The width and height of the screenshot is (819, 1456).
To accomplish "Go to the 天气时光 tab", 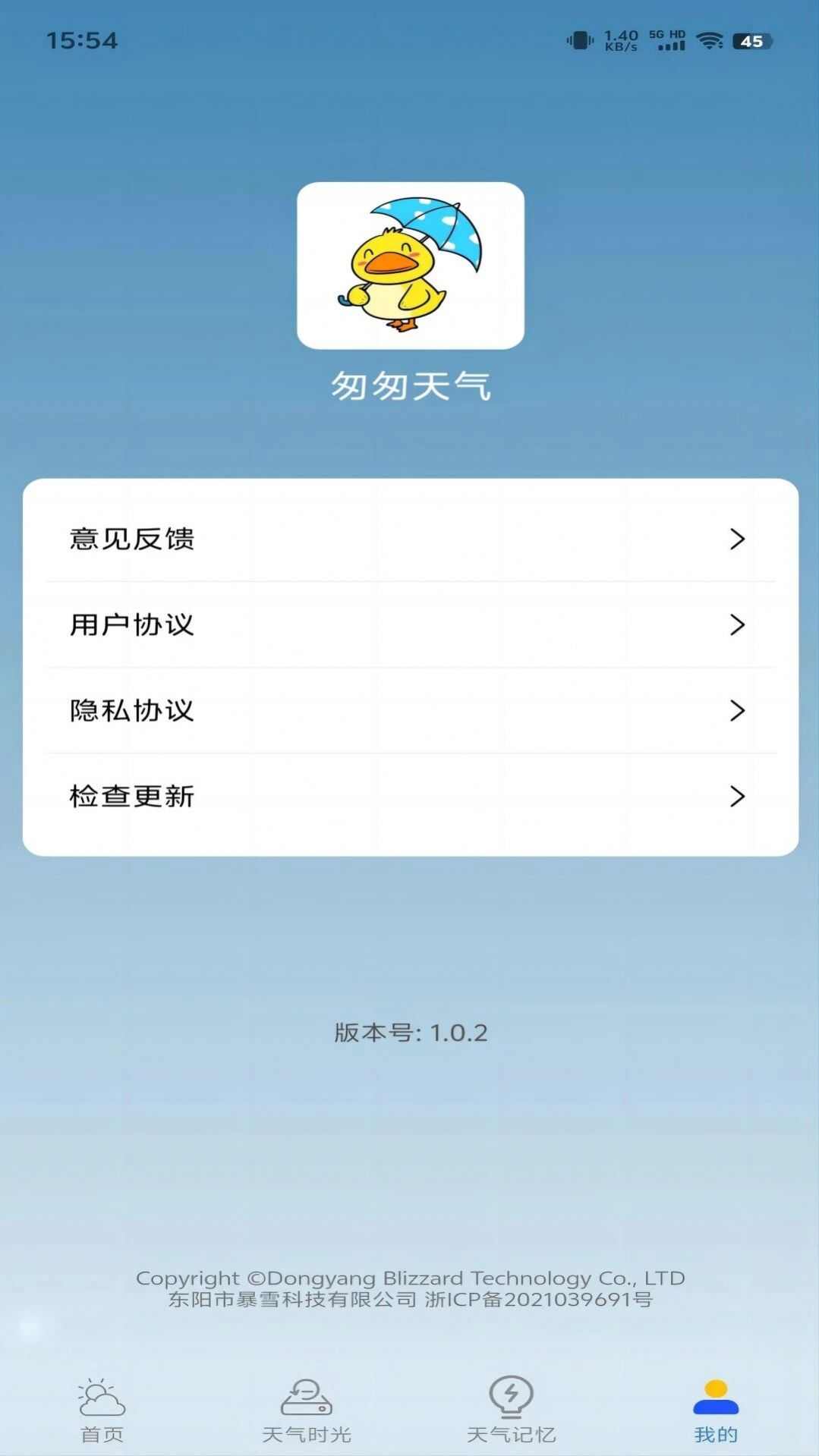I will 307,1411.
